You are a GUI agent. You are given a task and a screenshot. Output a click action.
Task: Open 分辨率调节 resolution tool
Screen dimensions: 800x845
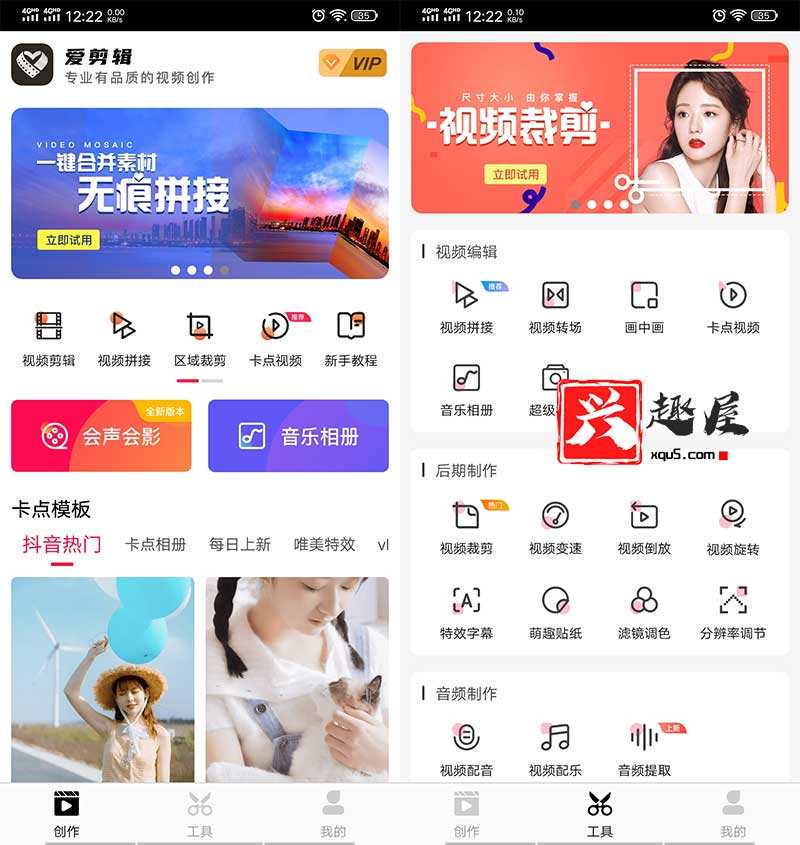733,611
